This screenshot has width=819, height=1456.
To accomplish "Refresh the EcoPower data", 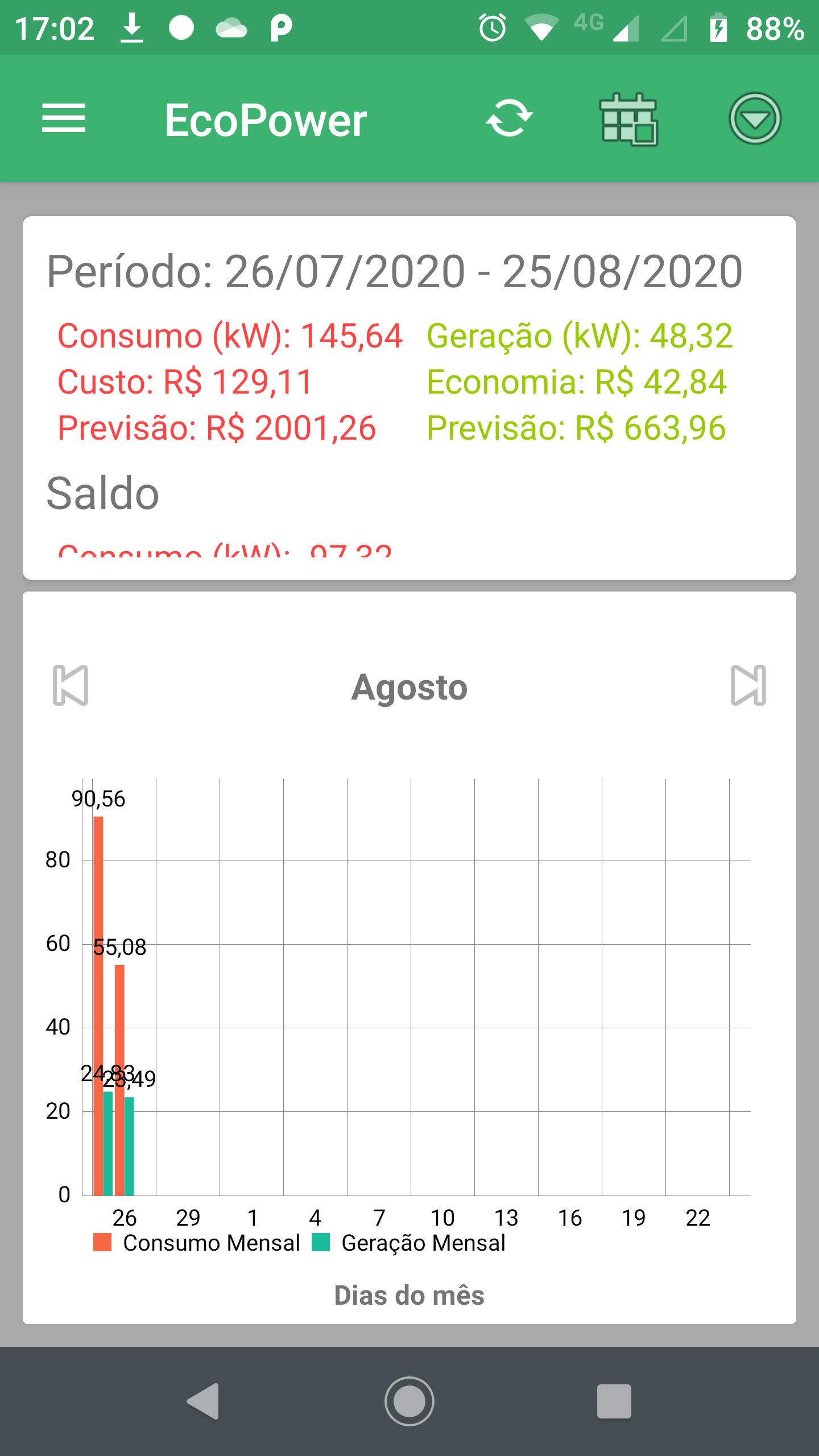I will [509, 118].
